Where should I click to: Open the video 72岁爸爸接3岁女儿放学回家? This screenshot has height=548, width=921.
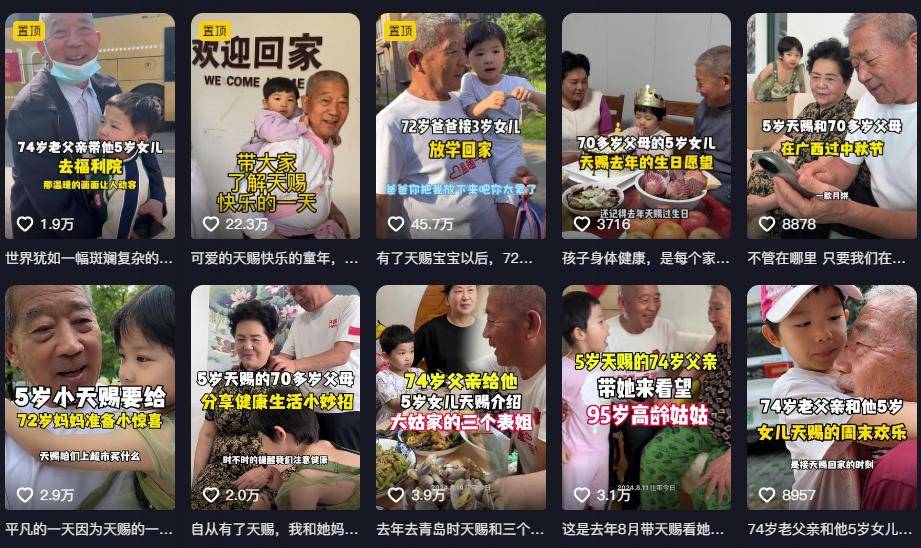click(x=461, y=126)
